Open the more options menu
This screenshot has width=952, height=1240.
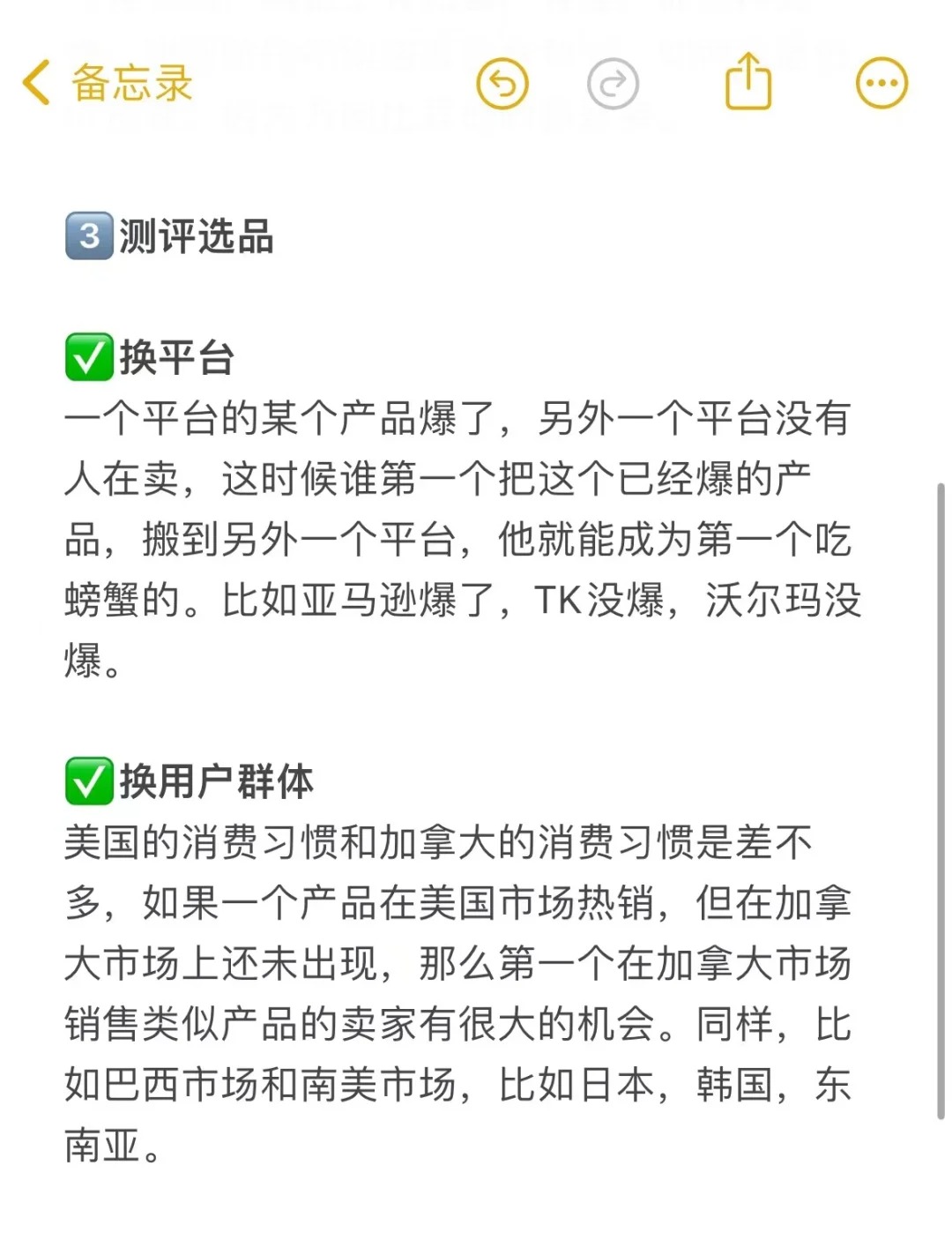click(x=881, y=84)
